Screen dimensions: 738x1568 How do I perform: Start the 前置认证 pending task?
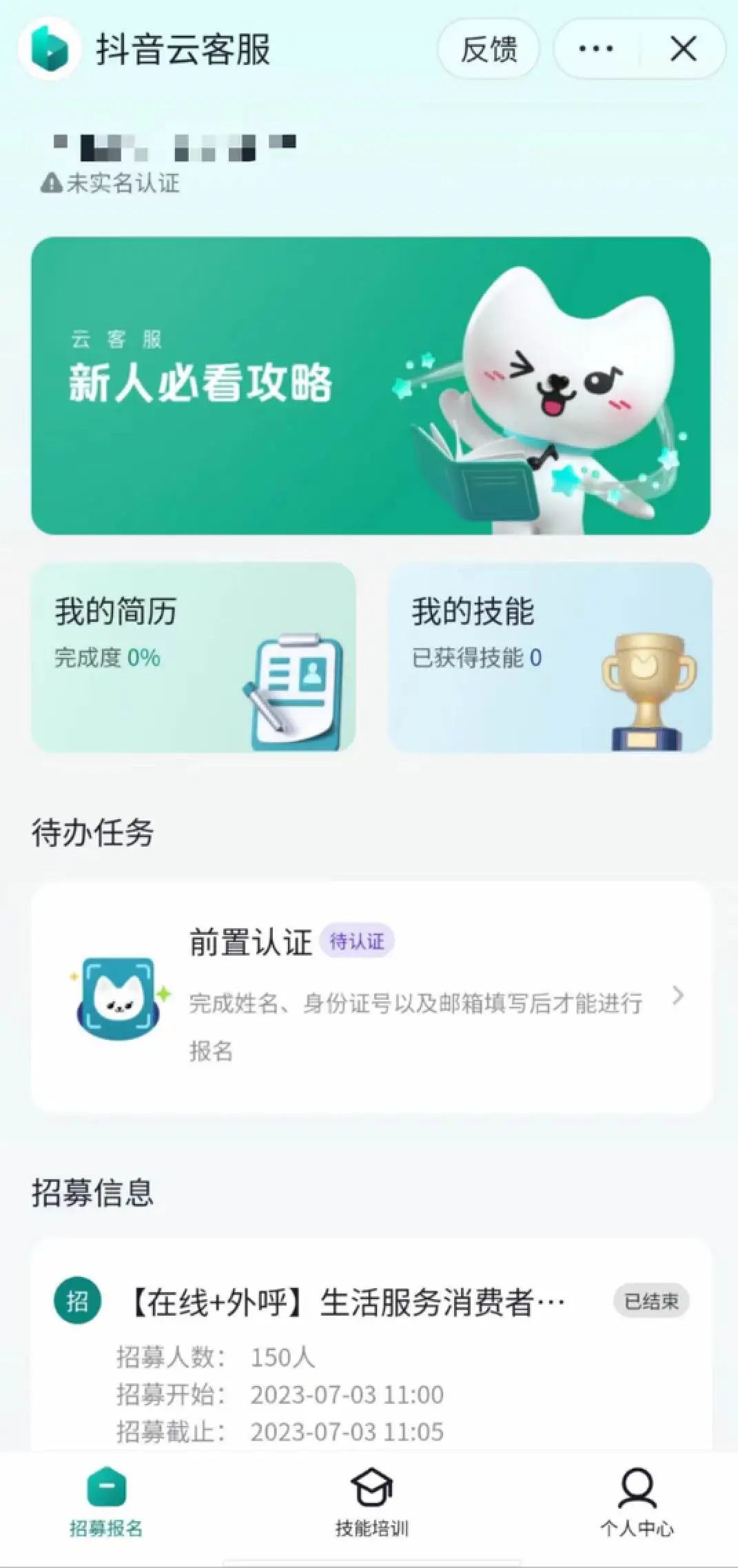tap(371, 996)
